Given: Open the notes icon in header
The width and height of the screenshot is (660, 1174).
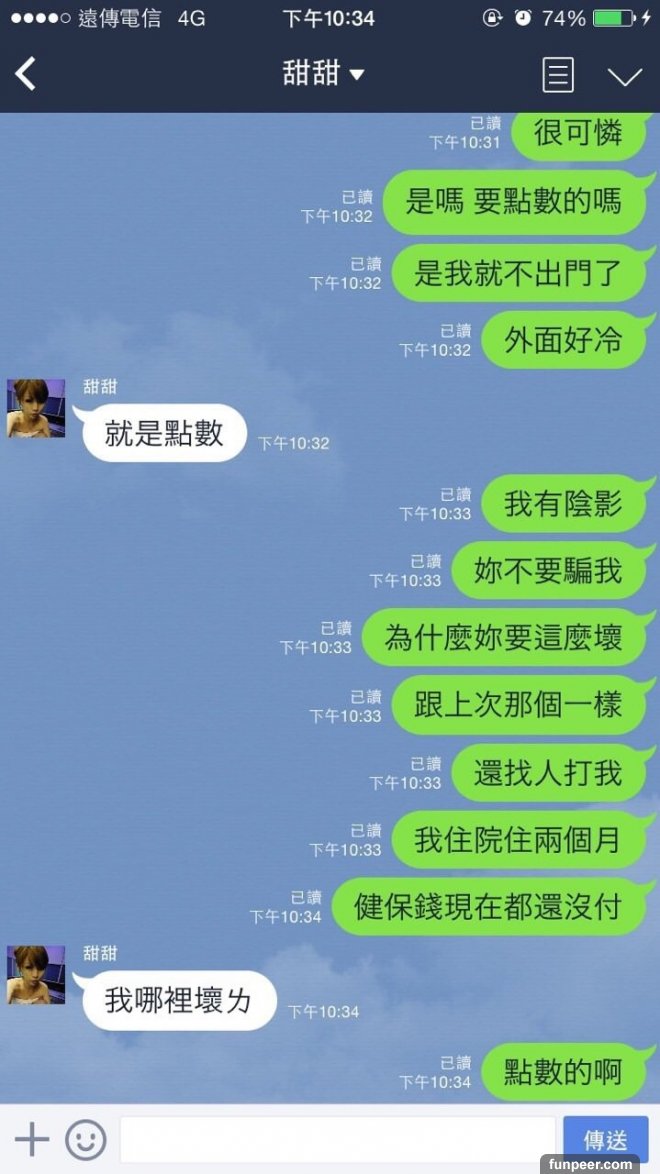Looking at the screenshot, I should tap(558, 75).
